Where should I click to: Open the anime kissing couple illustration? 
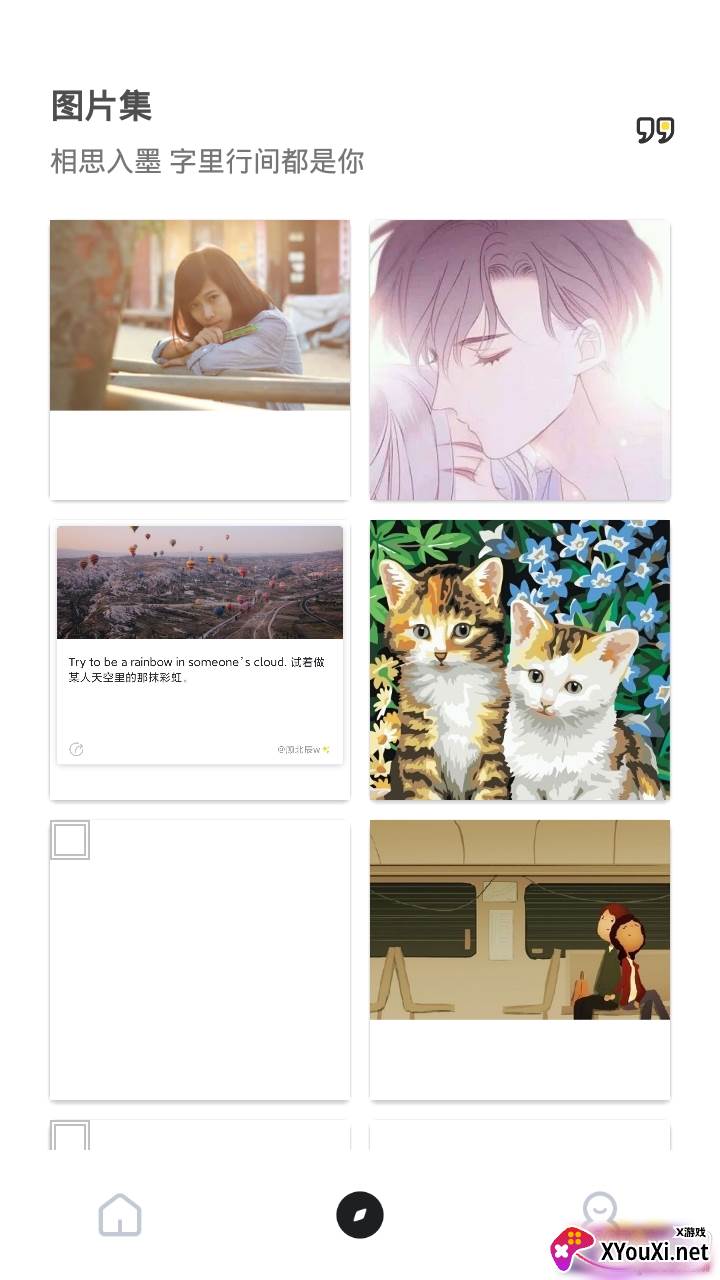click(520, 360)
